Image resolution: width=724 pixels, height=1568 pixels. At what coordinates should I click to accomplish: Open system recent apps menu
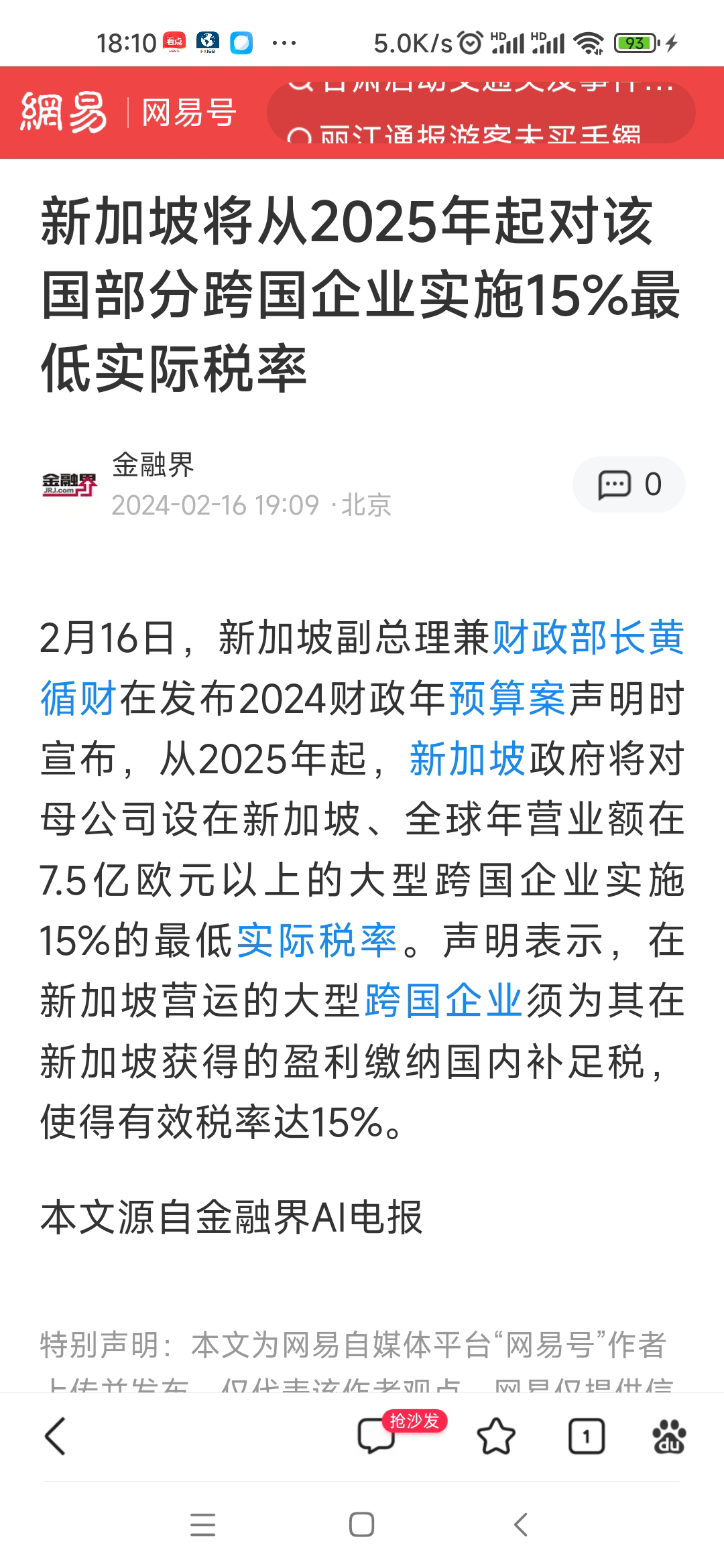(202, 1525)
